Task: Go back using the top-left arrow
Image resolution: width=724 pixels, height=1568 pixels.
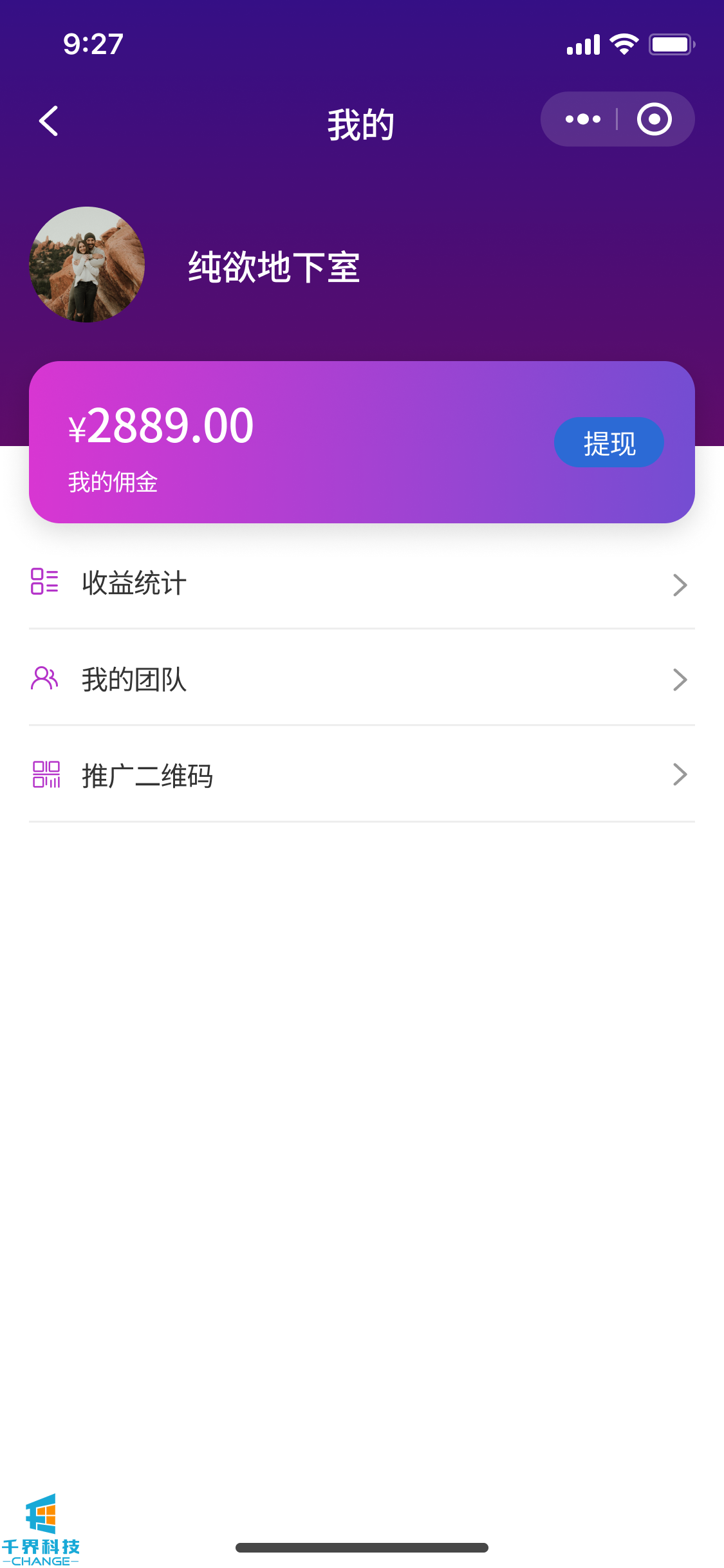Action: click(x=49, y=121)
